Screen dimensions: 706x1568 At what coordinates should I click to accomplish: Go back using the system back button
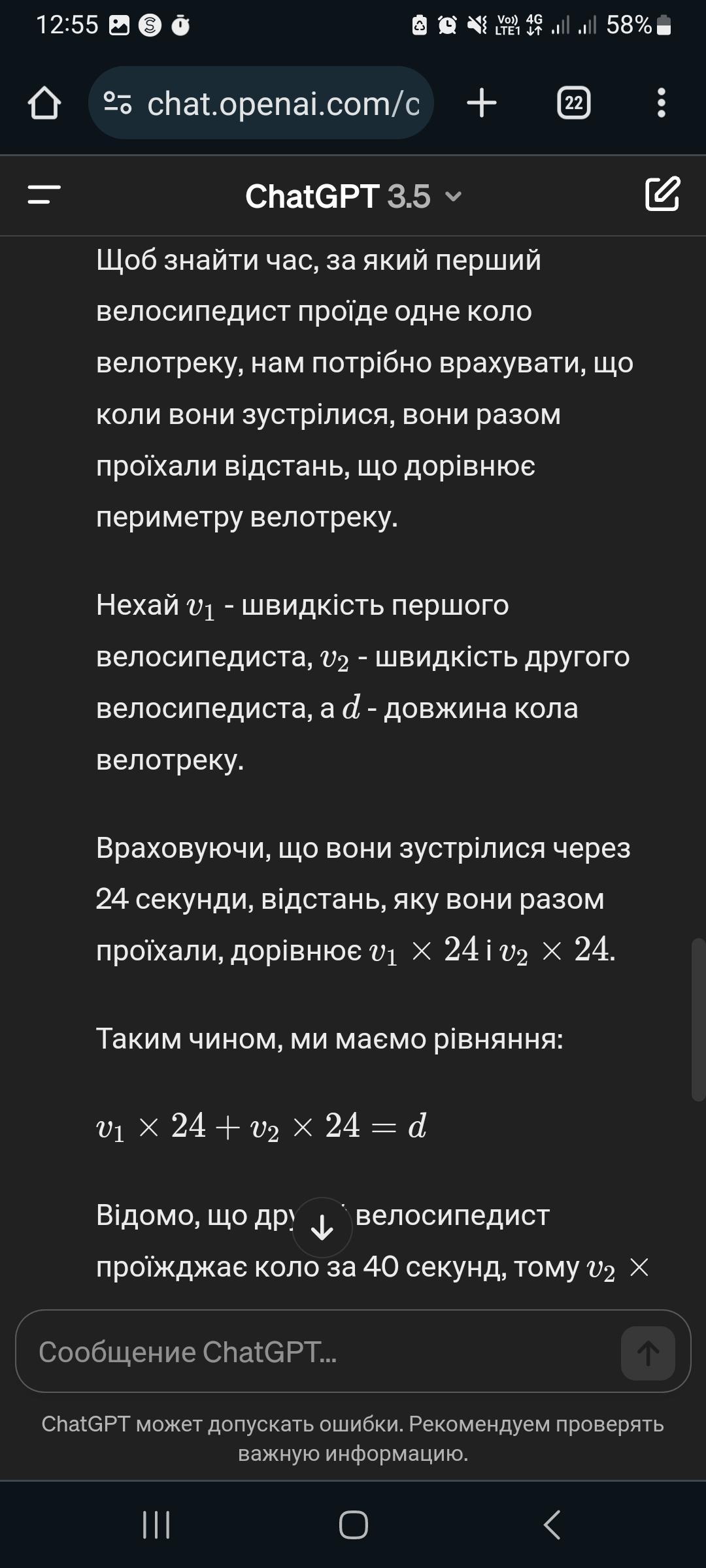pos(552,1525)
